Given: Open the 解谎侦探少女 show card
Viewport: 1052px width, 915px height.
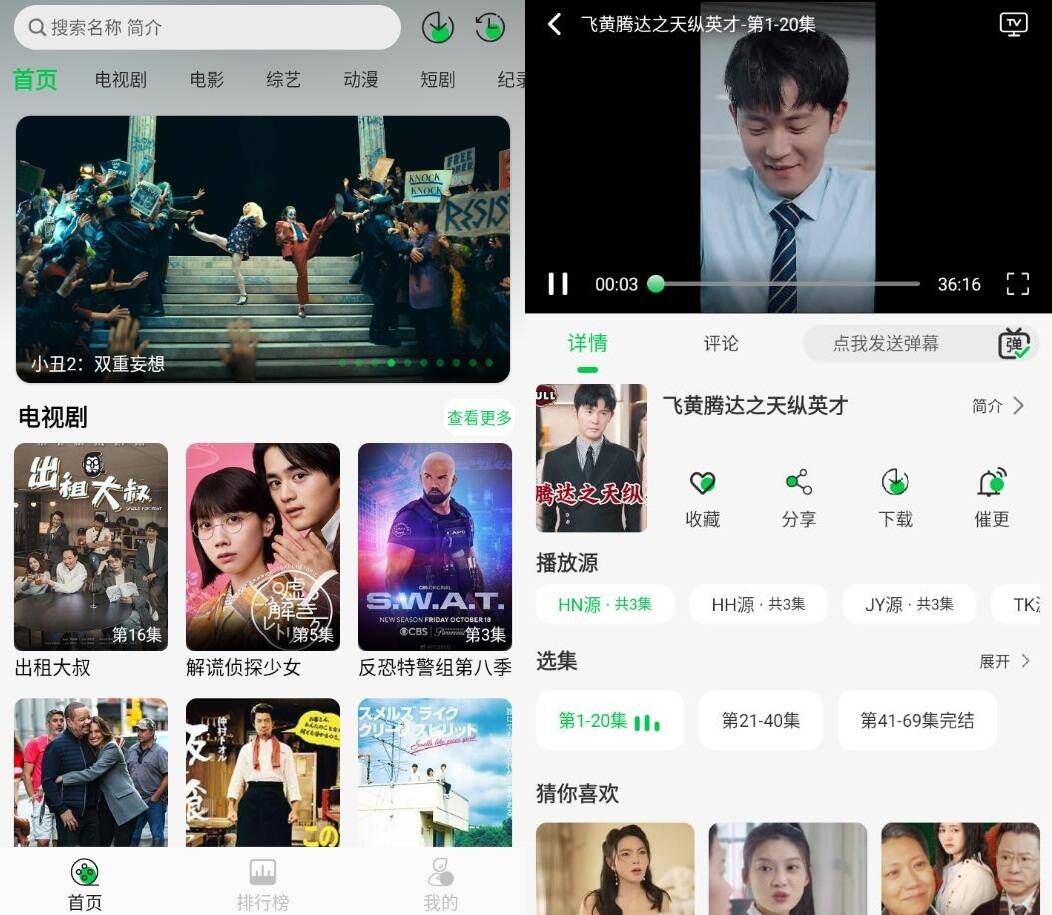Looking at the screenshot, I should (x=263, y=547).
